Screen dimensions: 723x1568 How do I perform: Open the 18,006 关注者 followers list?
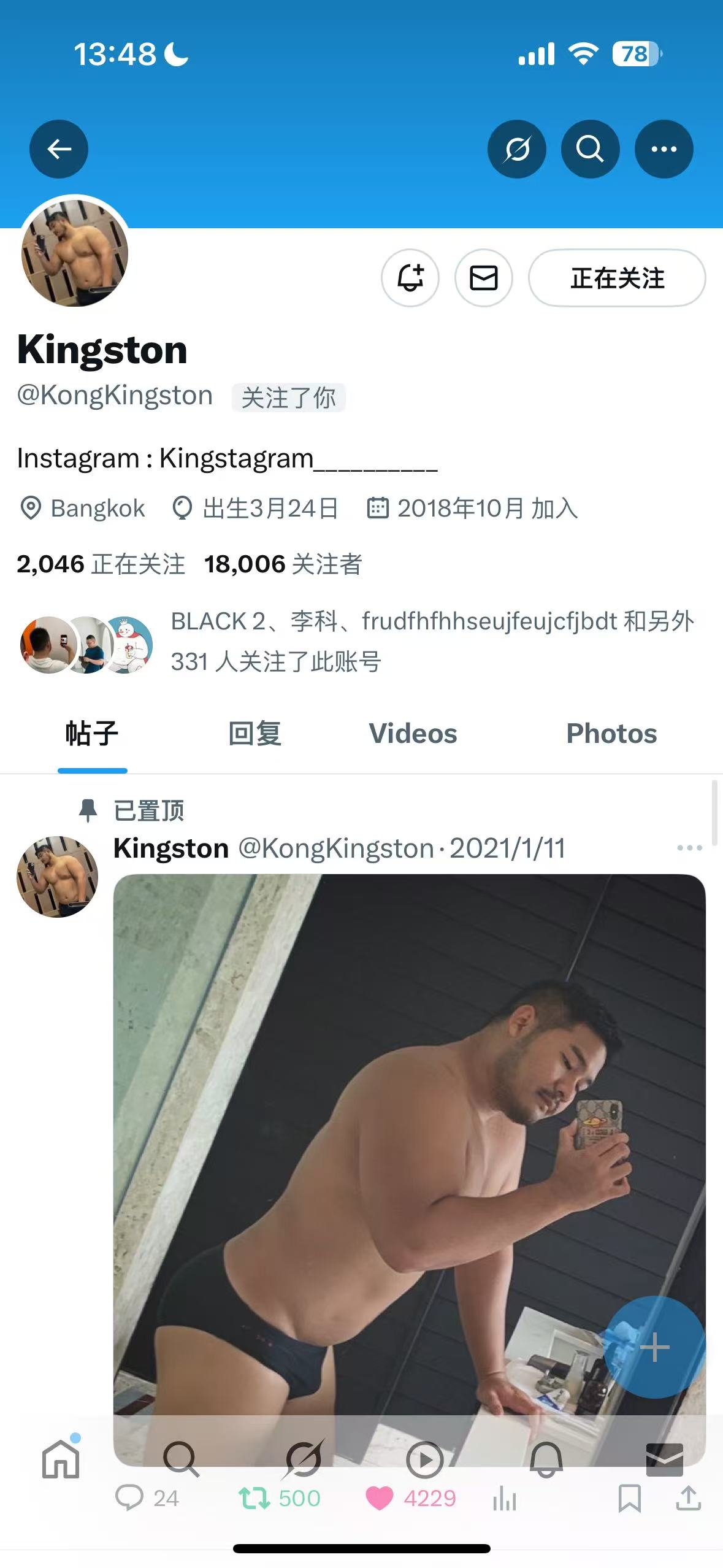coord(283,564)
